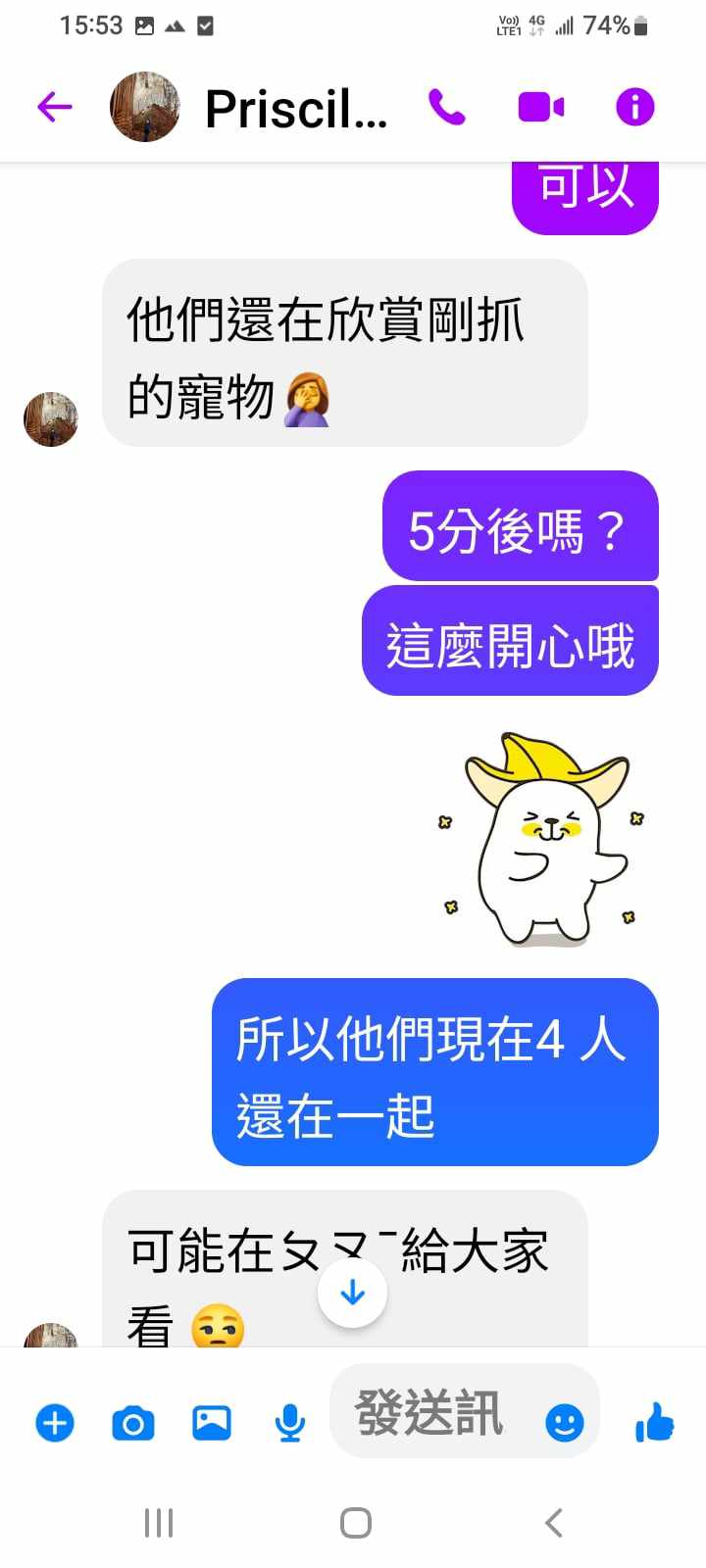
Task: Open Priscilla's profile from the header name
Action: click(x=295, y=108)
